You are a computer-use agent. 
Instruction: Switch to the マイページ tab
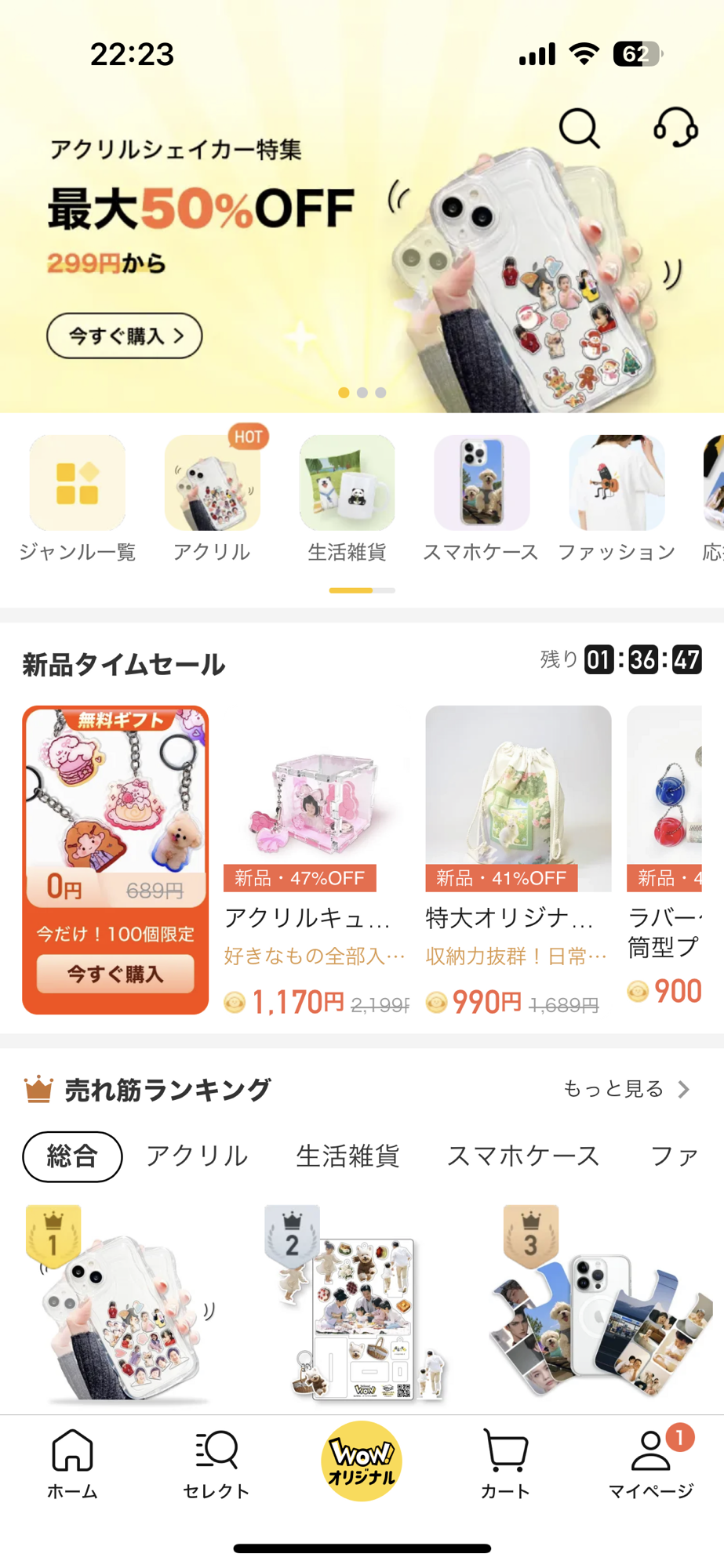(651, 1463)
